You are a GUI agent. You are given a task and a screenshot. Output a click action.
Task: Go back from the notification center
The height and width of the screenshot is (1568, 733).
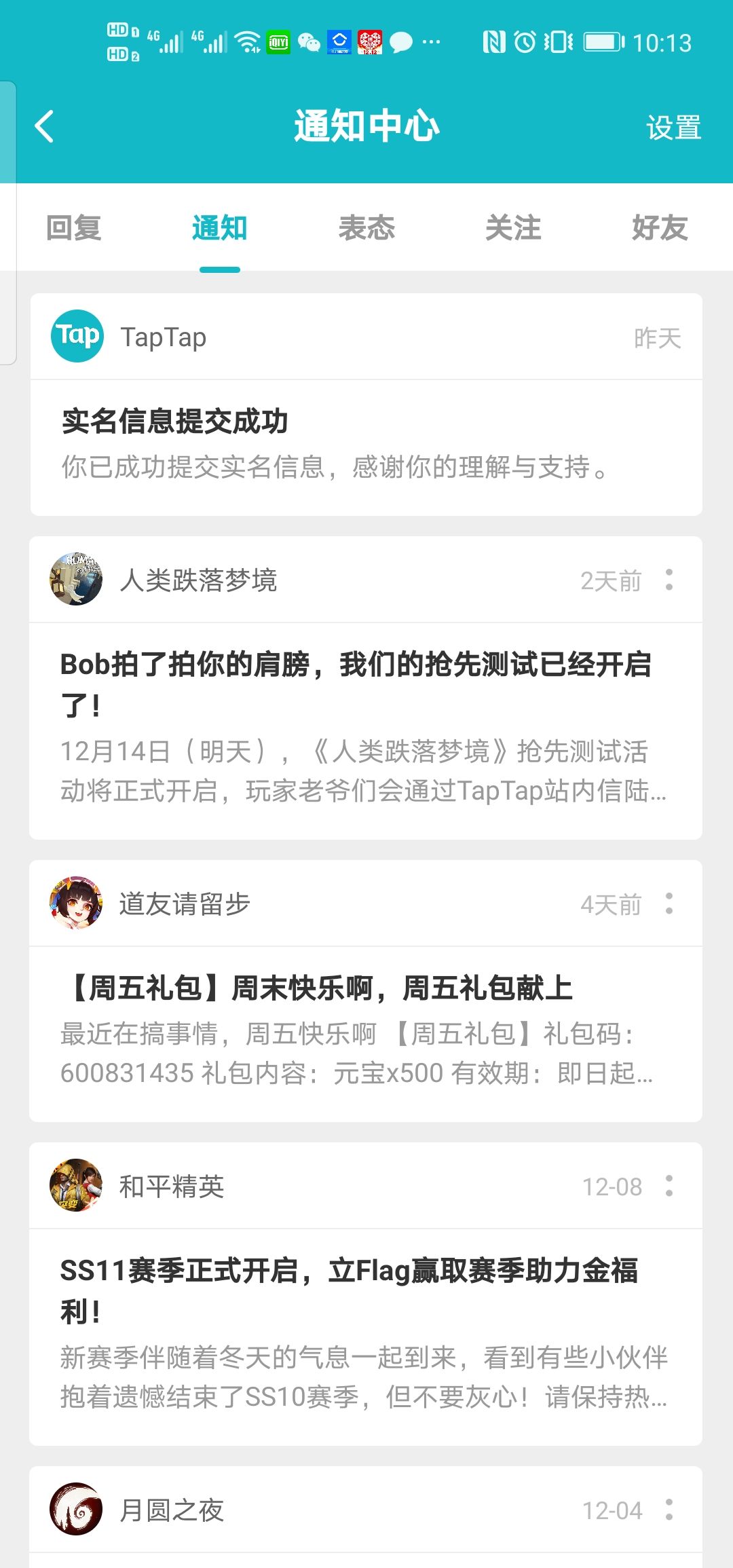click(x=45, y=127)
